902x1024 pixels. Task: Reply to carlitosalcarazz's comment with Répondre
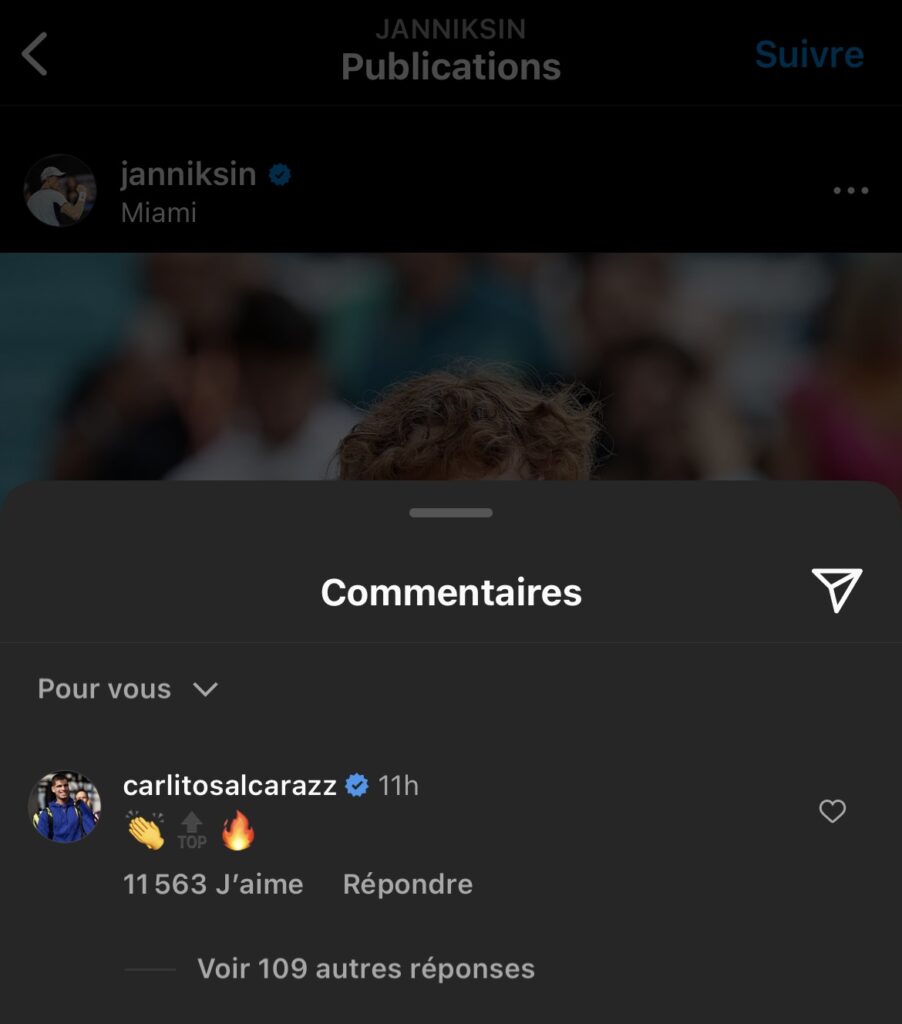[x=407, y=884]
